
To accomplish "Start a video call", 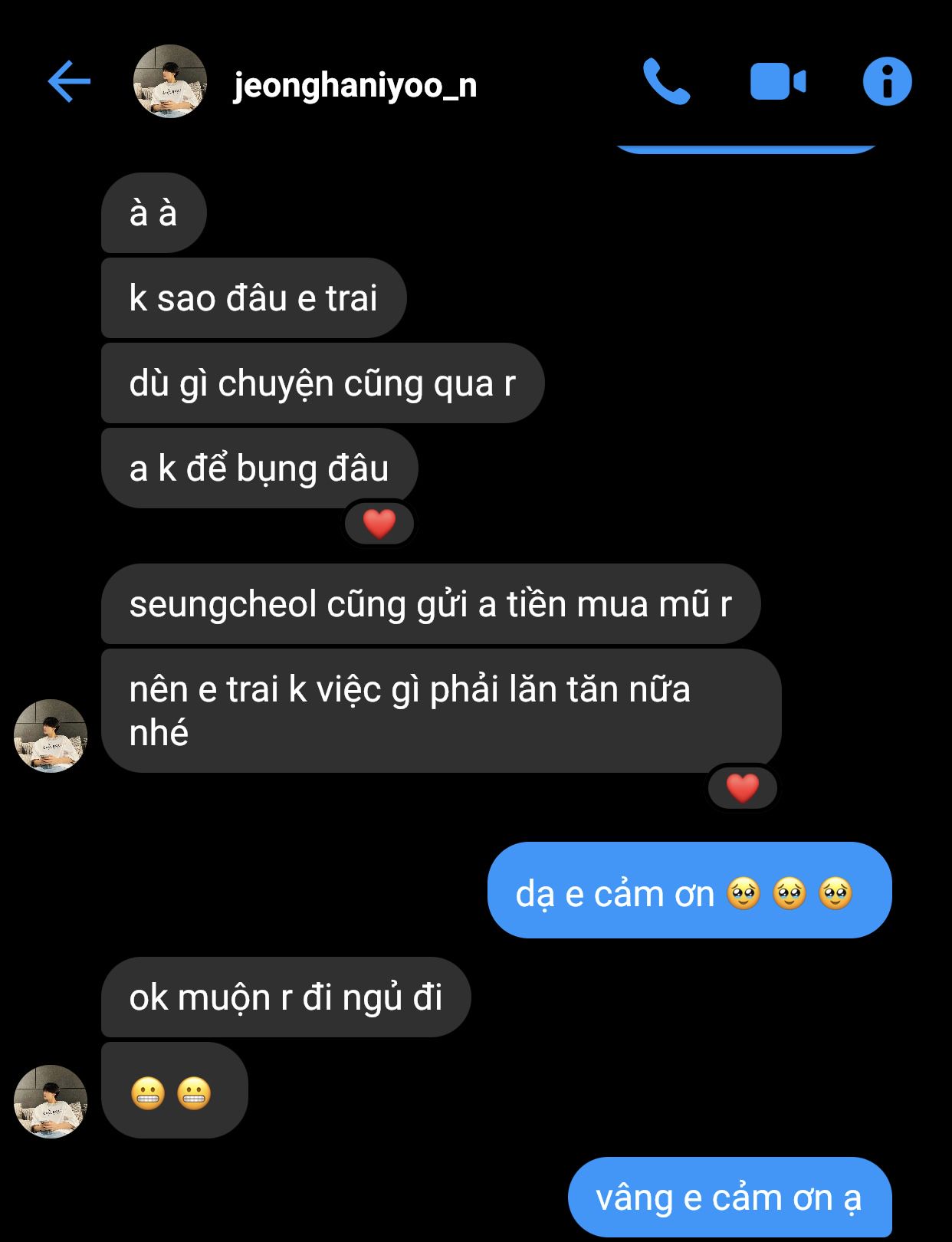I will pos(777,81).
